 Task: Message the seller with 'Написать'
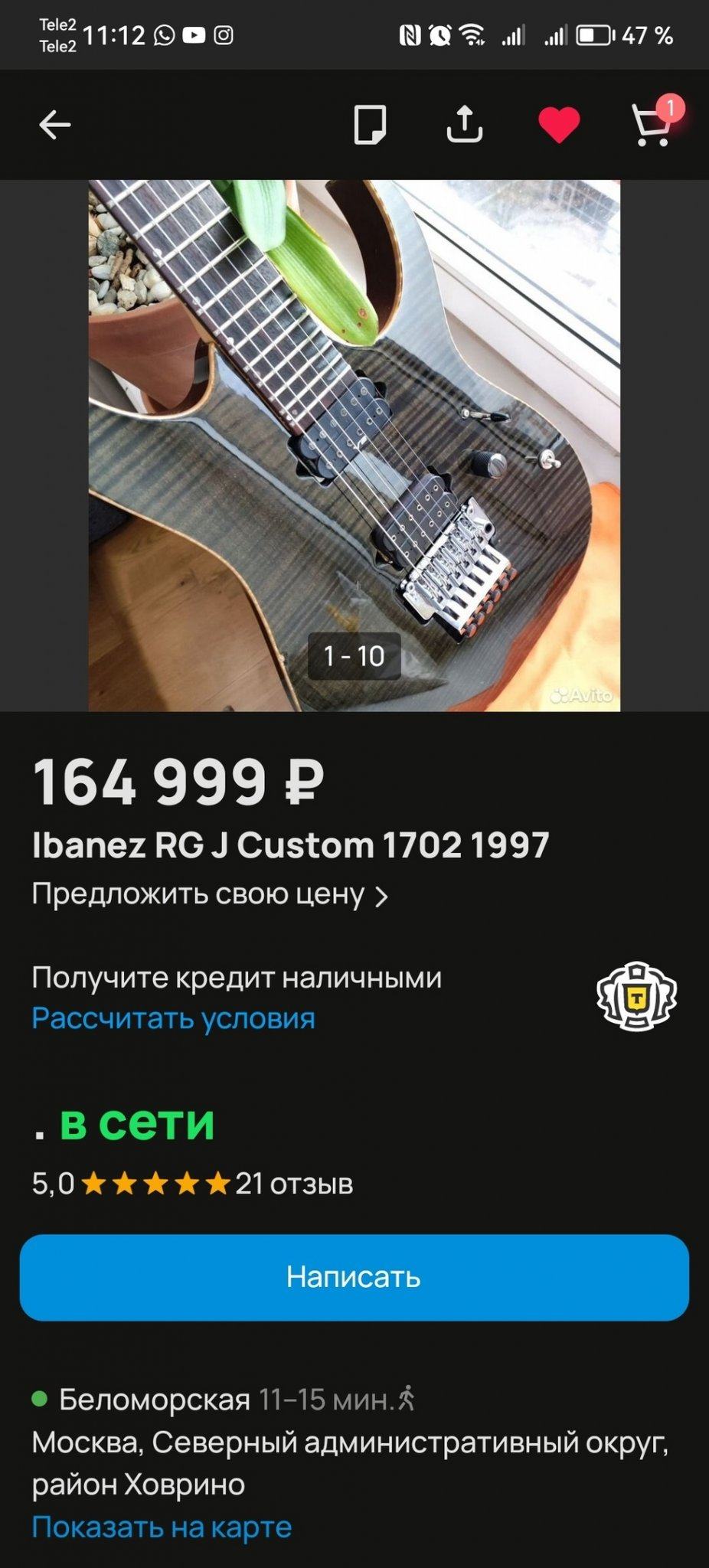354,1276
